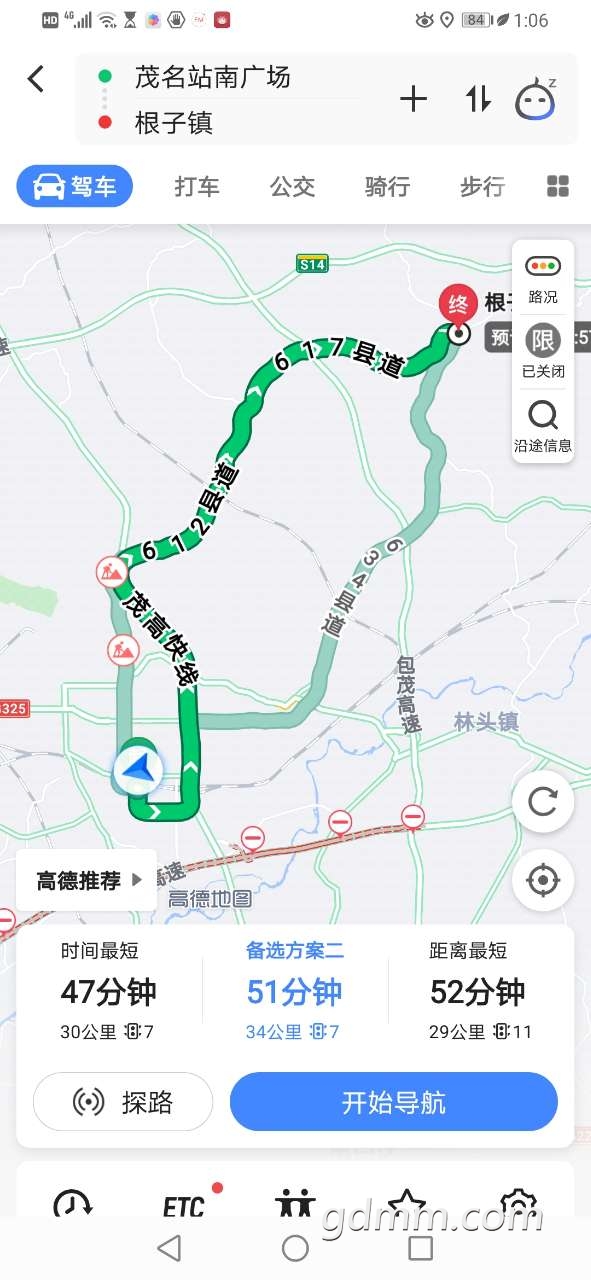Tap the 探路 button
This screenshot has height=1280, width=591.
tap(123, 1102)
